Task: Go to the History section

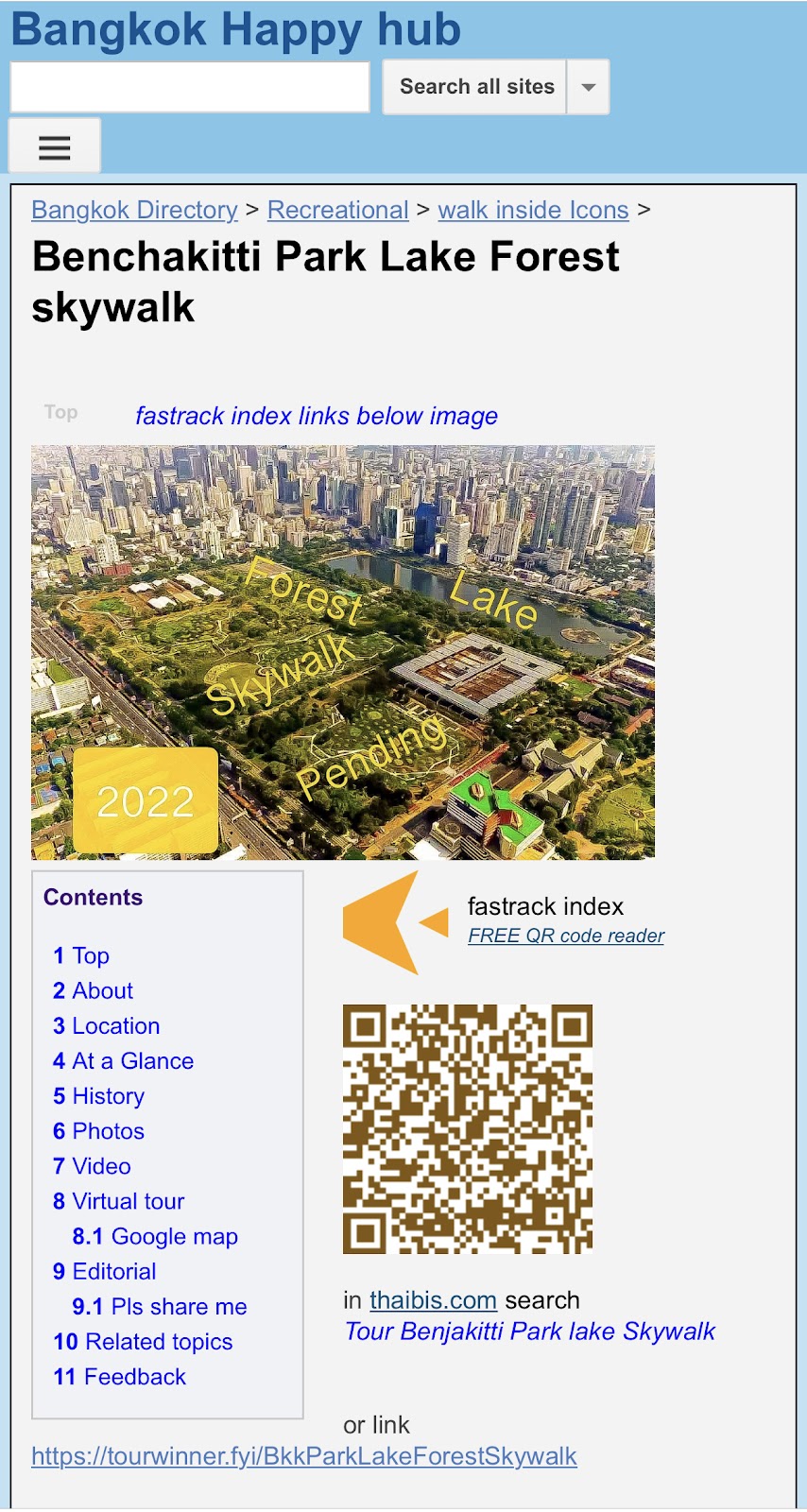Action: point(108,1096)
